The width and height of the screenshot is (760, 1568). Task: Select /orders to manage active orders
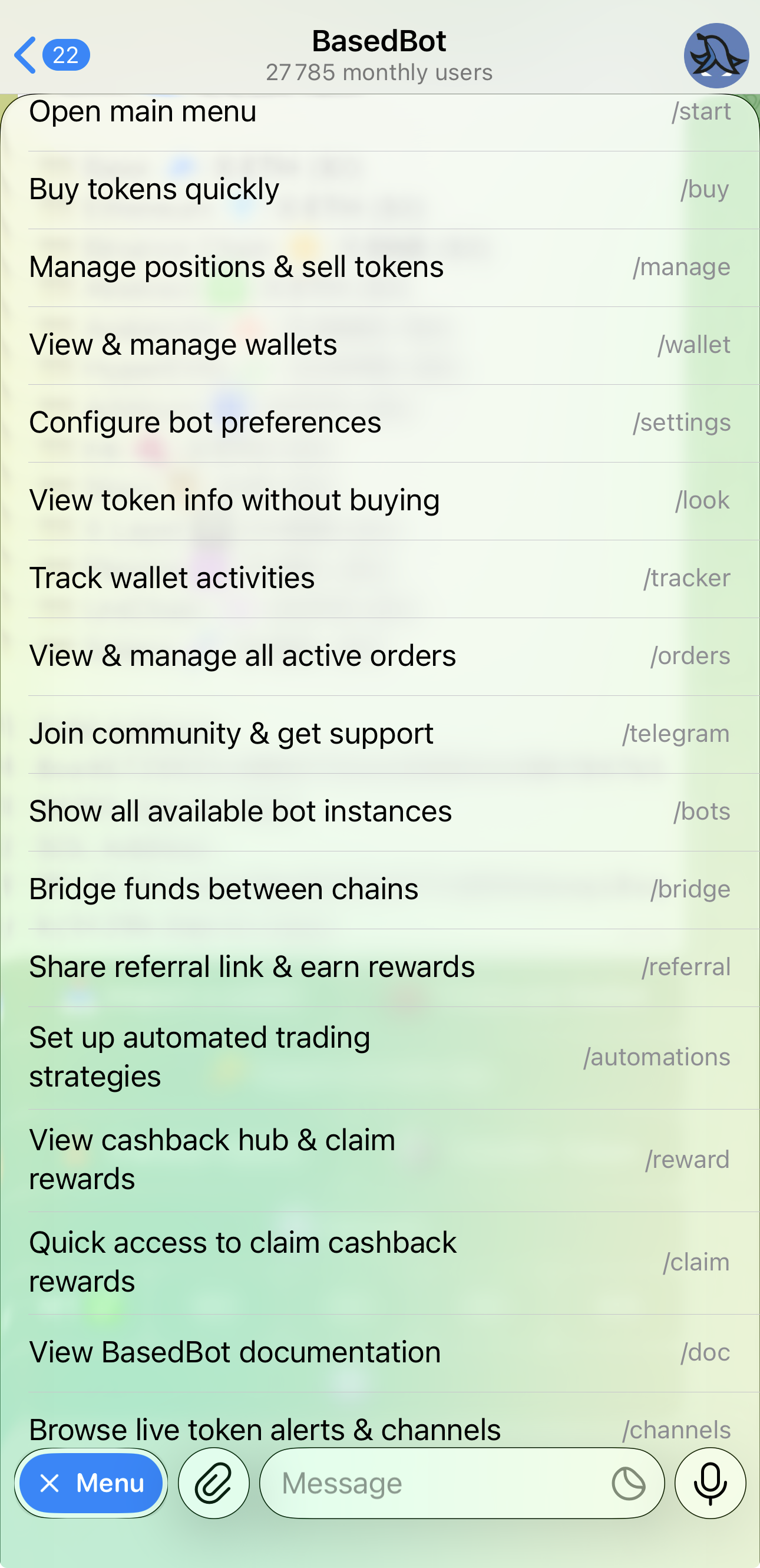pyautogui.click(x=379, y=655)
